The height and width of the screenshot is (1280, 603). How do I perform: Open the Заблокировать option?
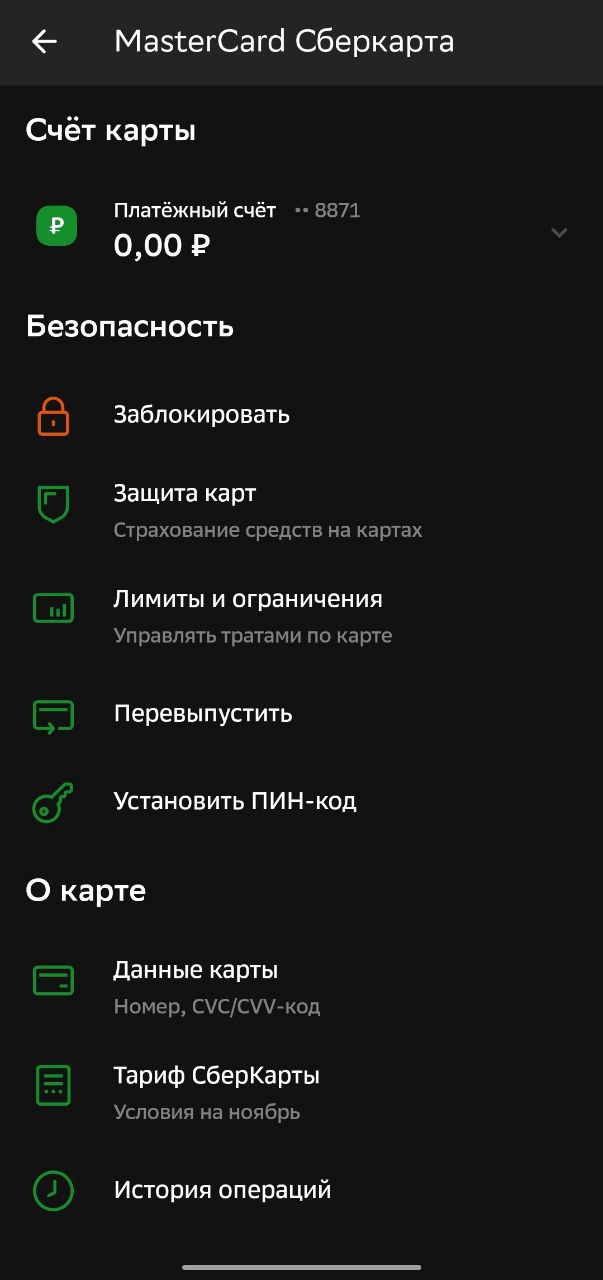click(x=201, y=414)
